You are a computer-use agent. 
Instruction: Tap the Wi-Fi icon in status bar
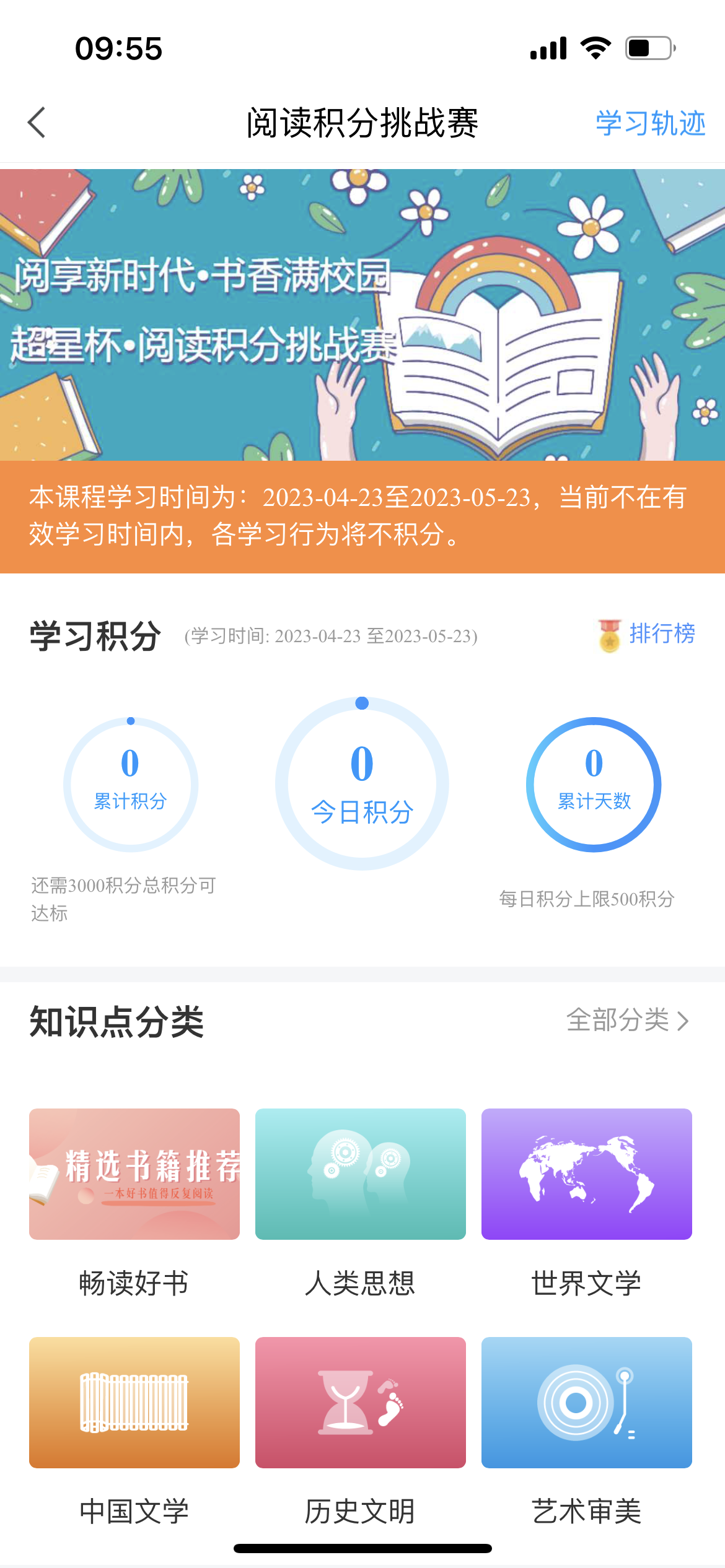click(x=594, y=48)
